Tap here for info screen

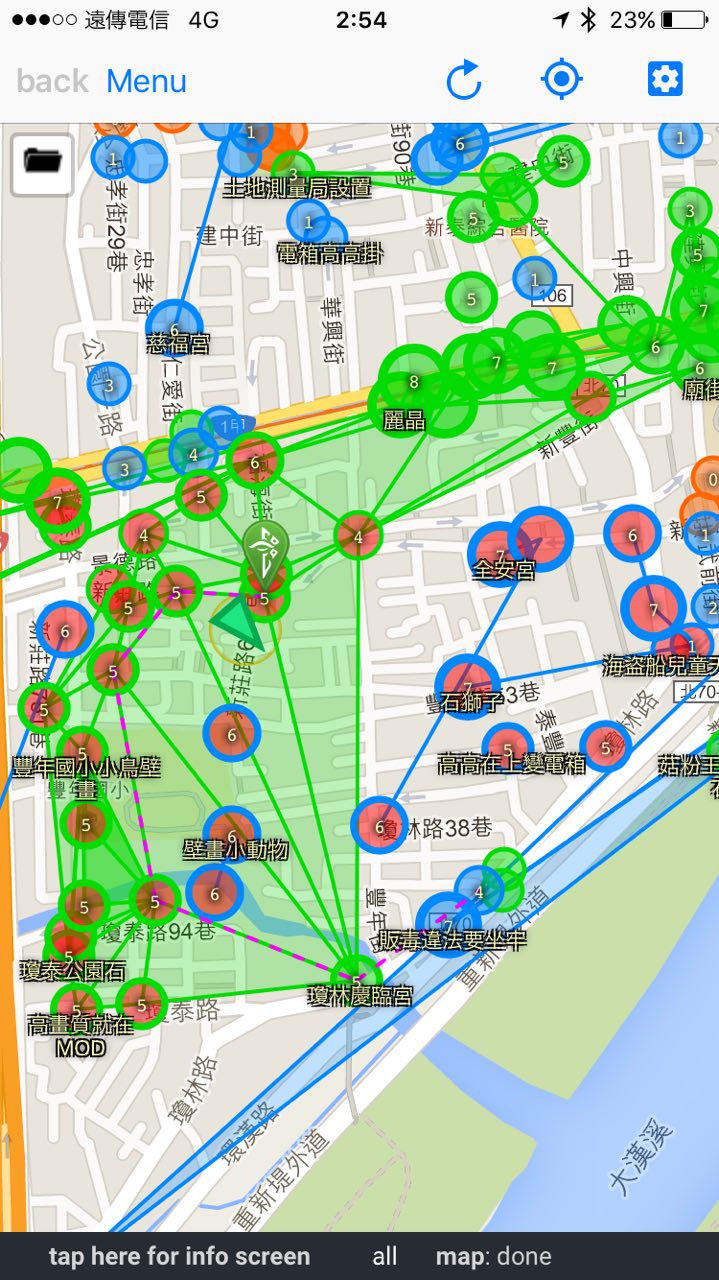(x=180, y=1256)
